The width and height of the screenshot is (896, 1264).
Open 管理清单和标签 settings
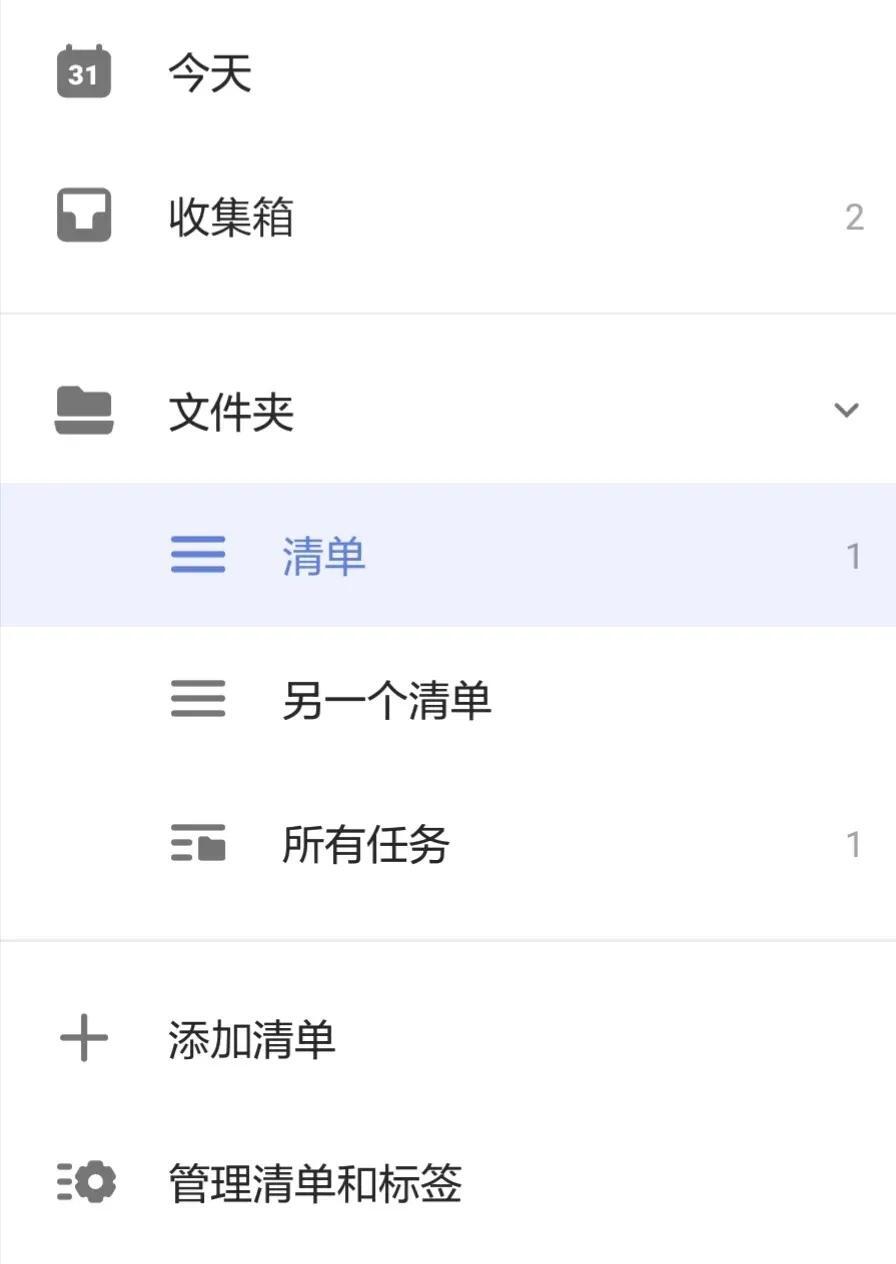[x=314, y=1184]
